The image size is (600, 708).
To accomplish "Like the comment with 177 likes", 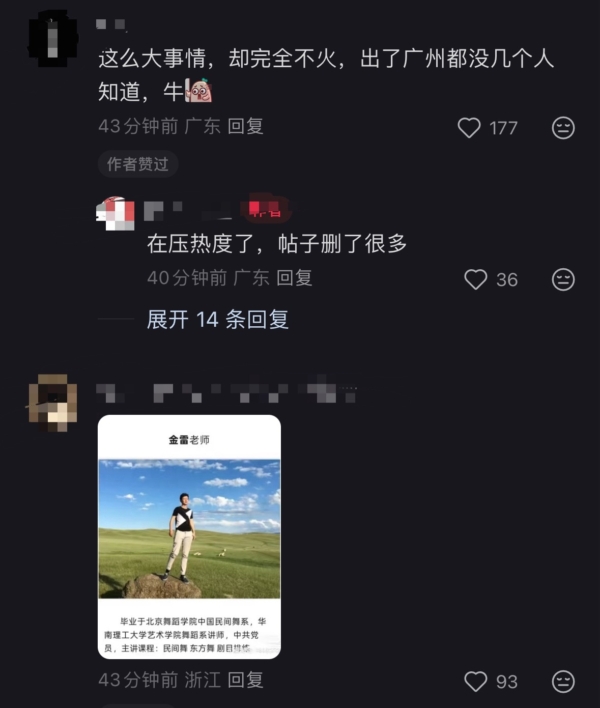I will click(470, 128).
